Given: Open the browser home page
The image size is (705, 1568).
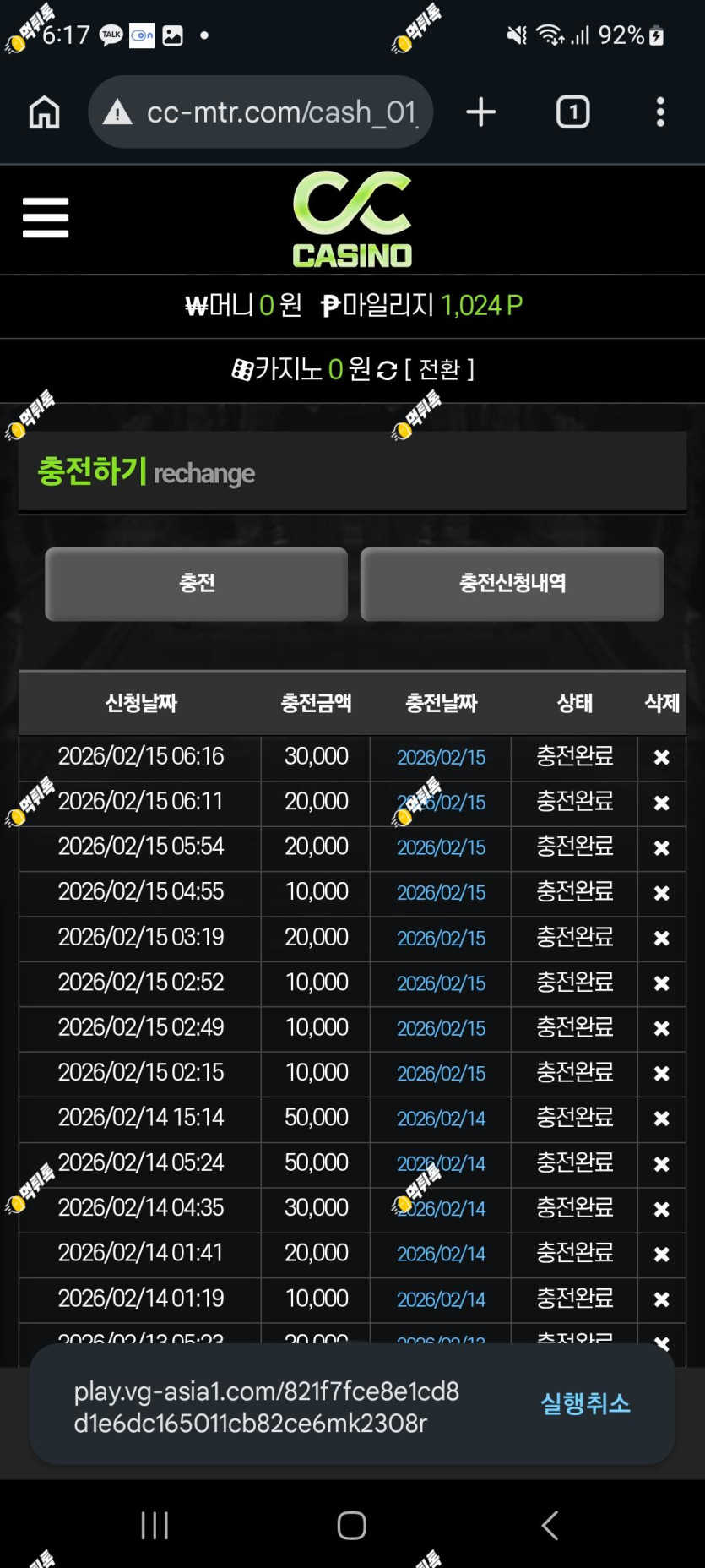Looking at the screenshot, I should (x=44, y=112).
